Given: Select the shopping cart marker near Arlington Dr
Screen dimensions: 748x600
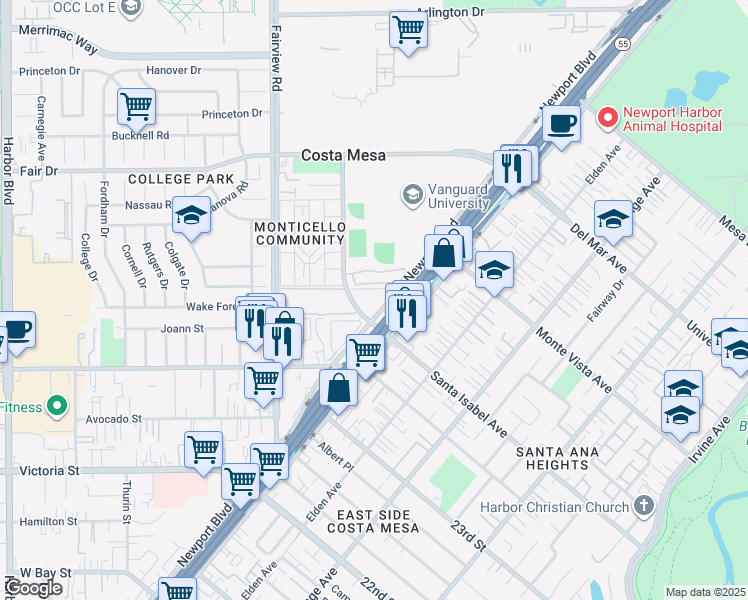Looking at the screenshot, I should 408,31.
